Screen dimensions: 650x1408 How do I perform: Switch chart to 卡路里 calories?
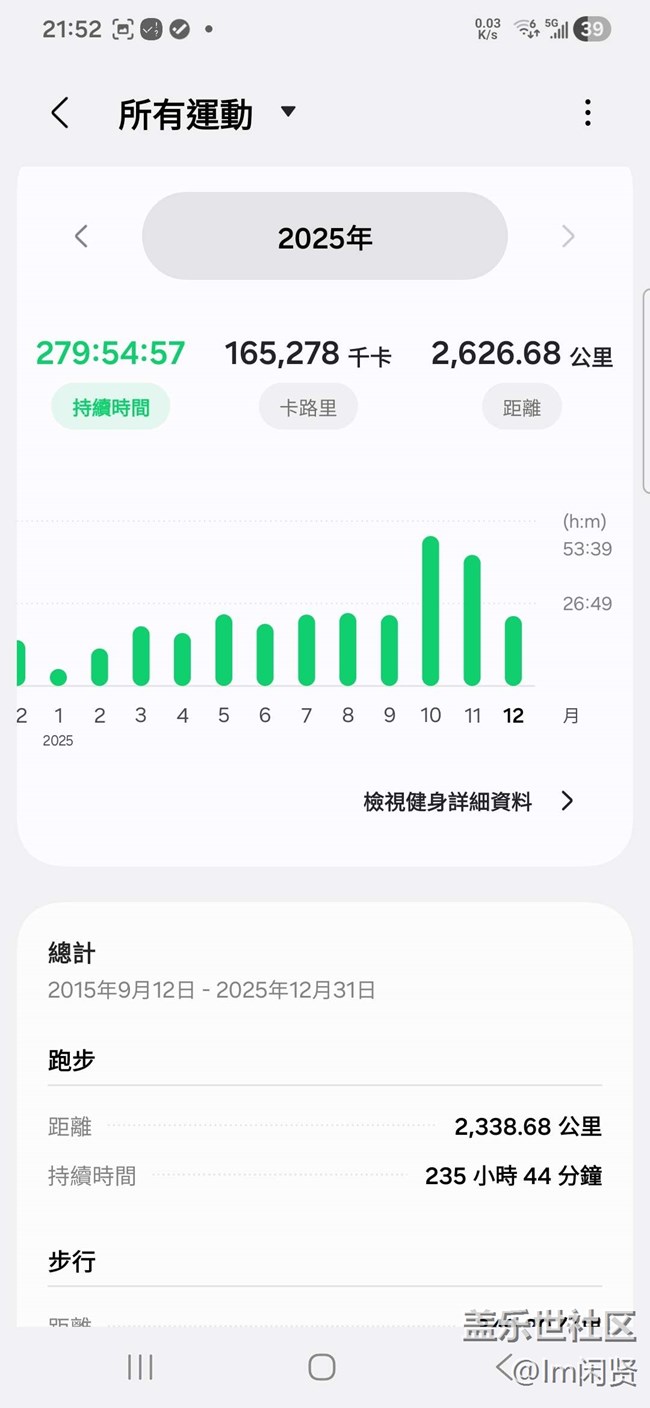coord(308,408)
